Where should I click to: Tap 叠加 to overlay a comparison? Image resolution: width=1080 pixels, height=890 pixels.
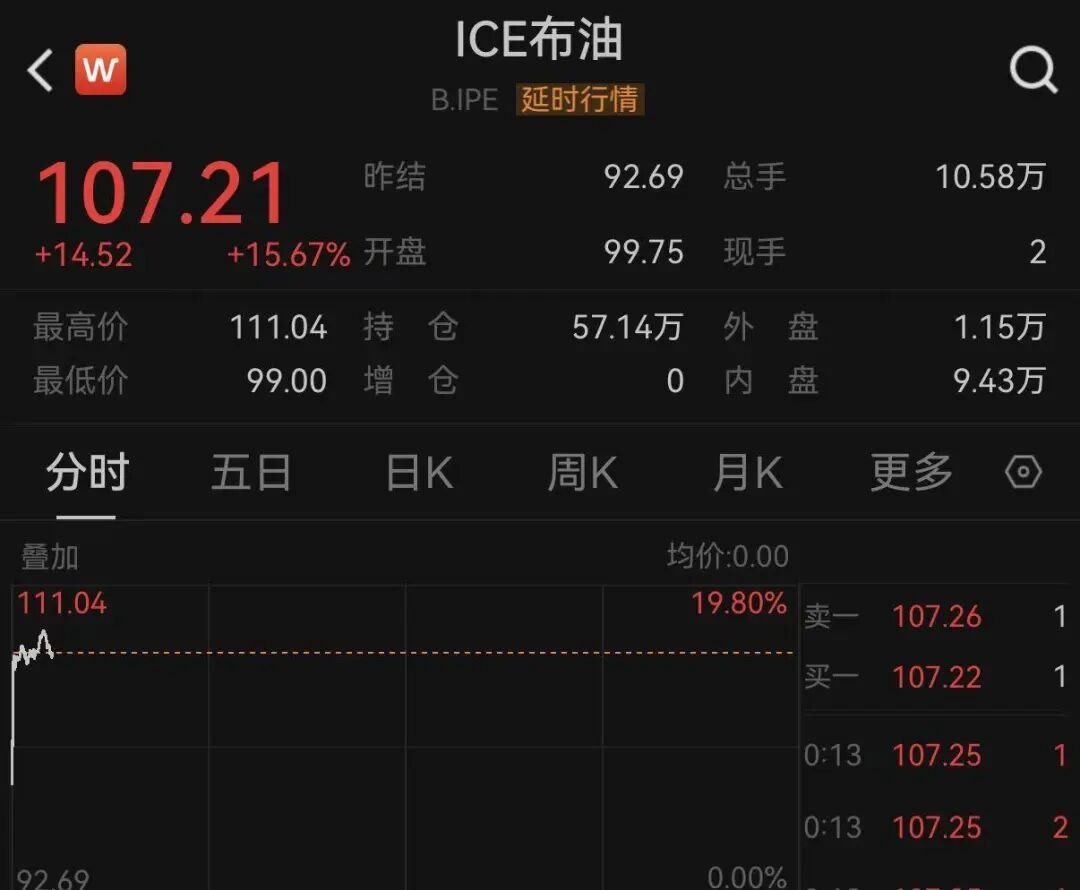[50, 558]
